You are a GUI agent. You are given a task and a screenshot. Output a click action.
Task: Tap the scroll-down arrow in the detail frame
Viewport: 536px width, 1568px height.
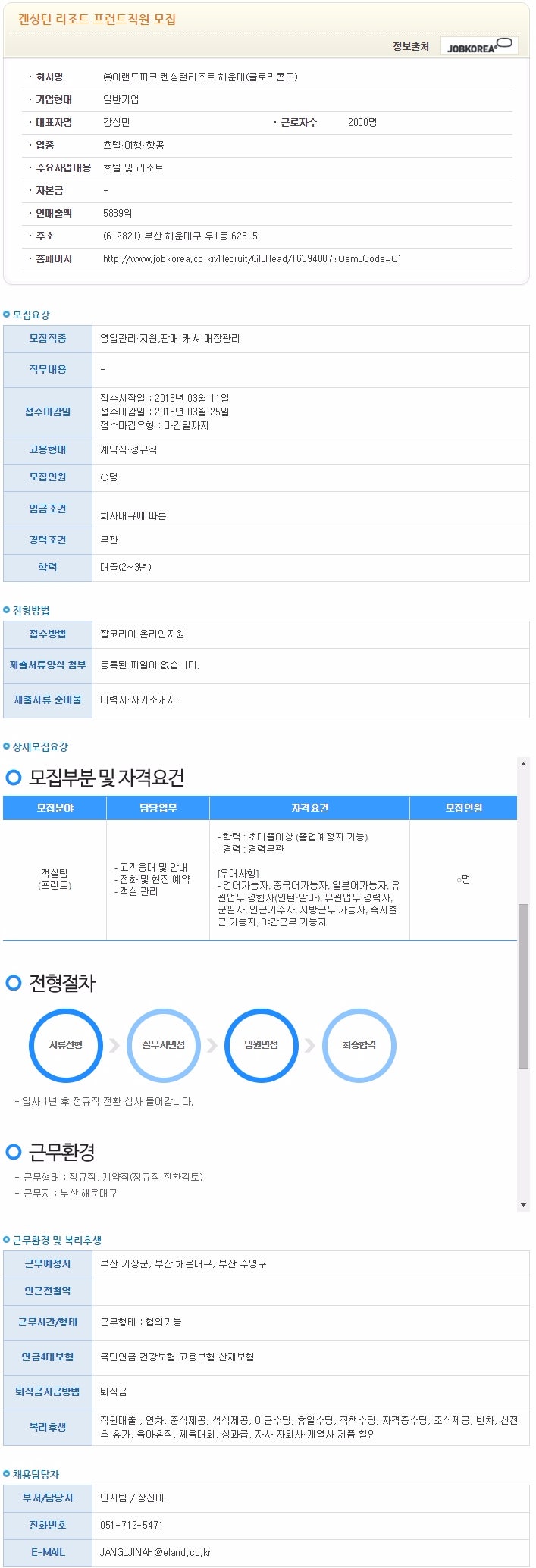tap(523, 1205)
